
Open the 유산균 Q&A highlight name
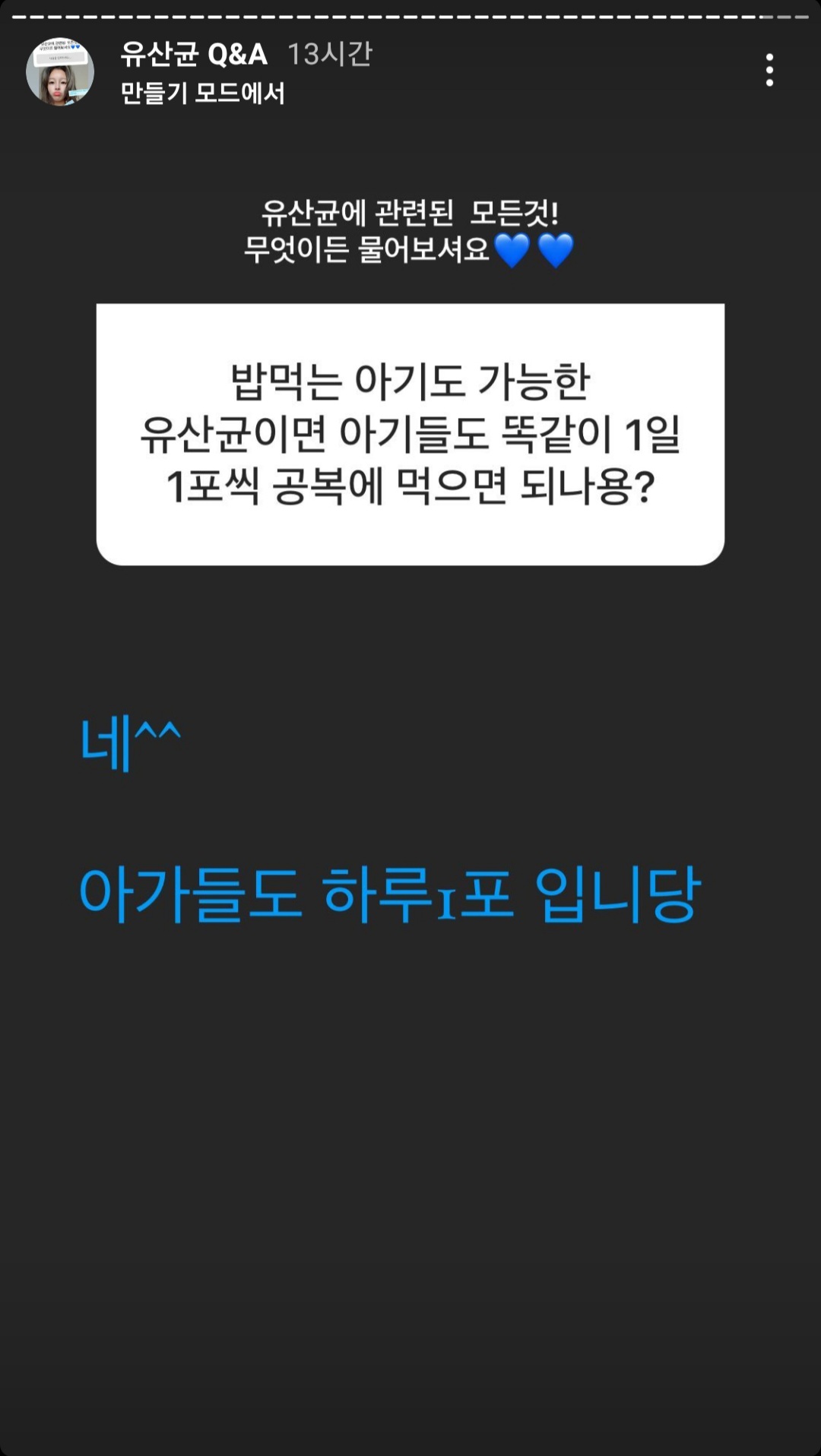tap(194, 55)
